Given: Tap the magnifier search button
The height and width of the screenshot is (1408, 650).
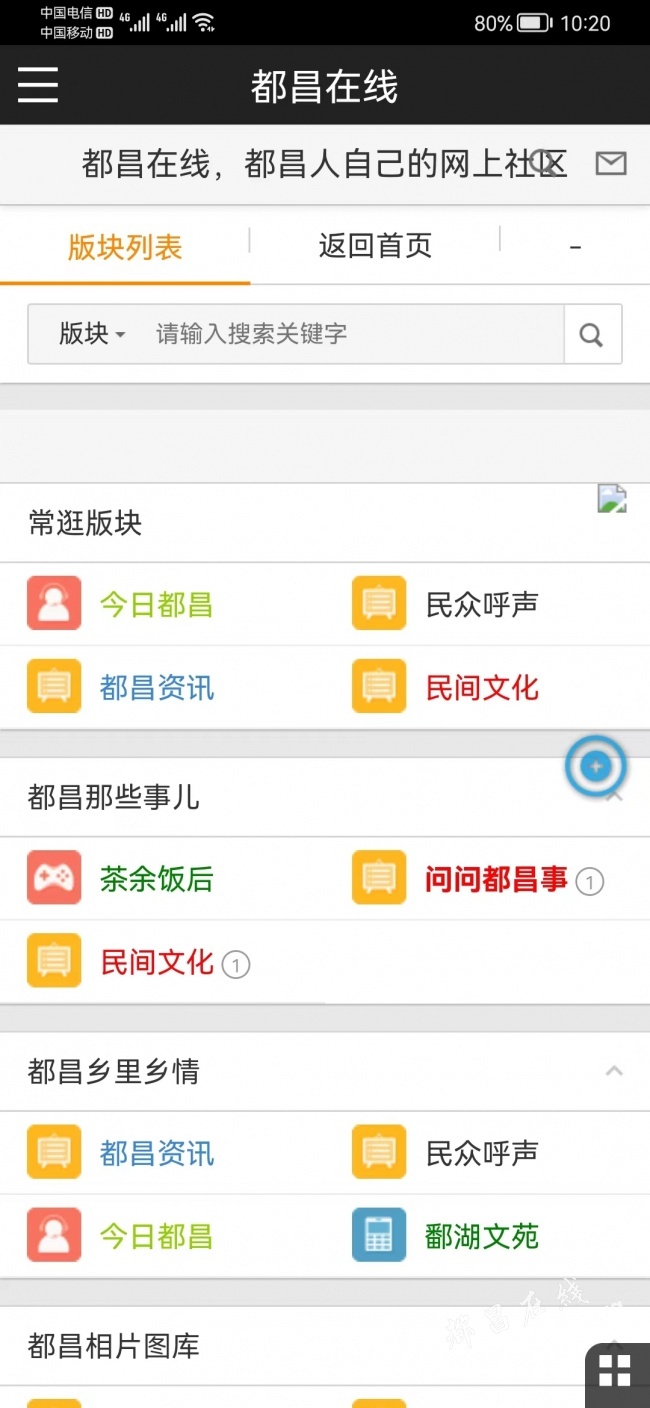Looking at the screenshot, I should point(592,334).
